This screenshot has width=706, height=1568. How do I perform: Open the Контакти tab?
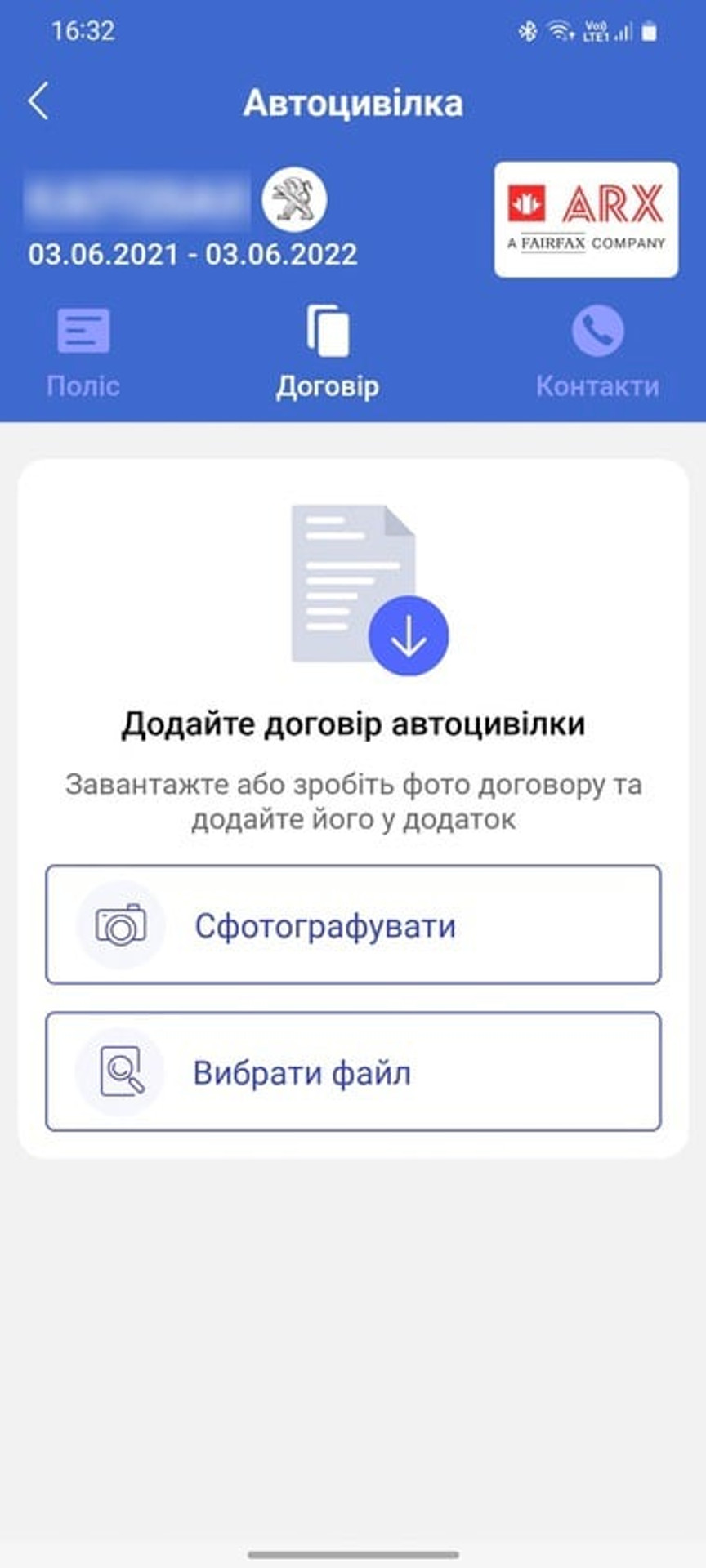pyautogui.click(x=597, y=353)
